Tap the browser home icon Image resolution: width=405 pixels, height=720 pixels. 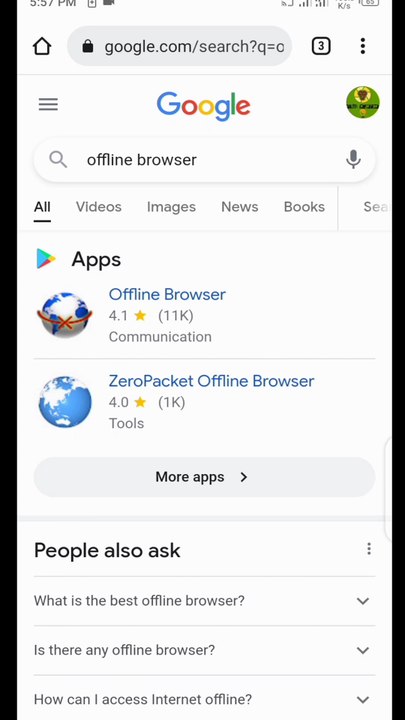[x=42, y=46]
